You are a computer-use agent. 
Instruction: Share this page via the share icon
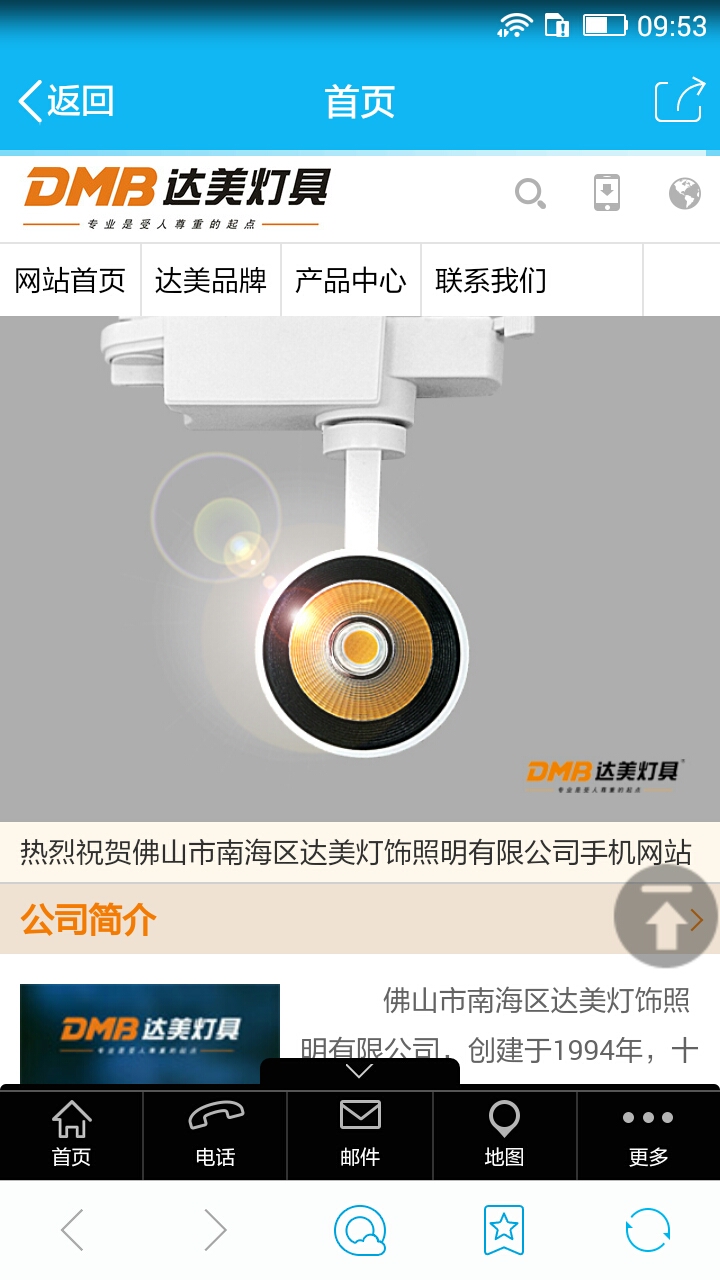click(679, 101)
